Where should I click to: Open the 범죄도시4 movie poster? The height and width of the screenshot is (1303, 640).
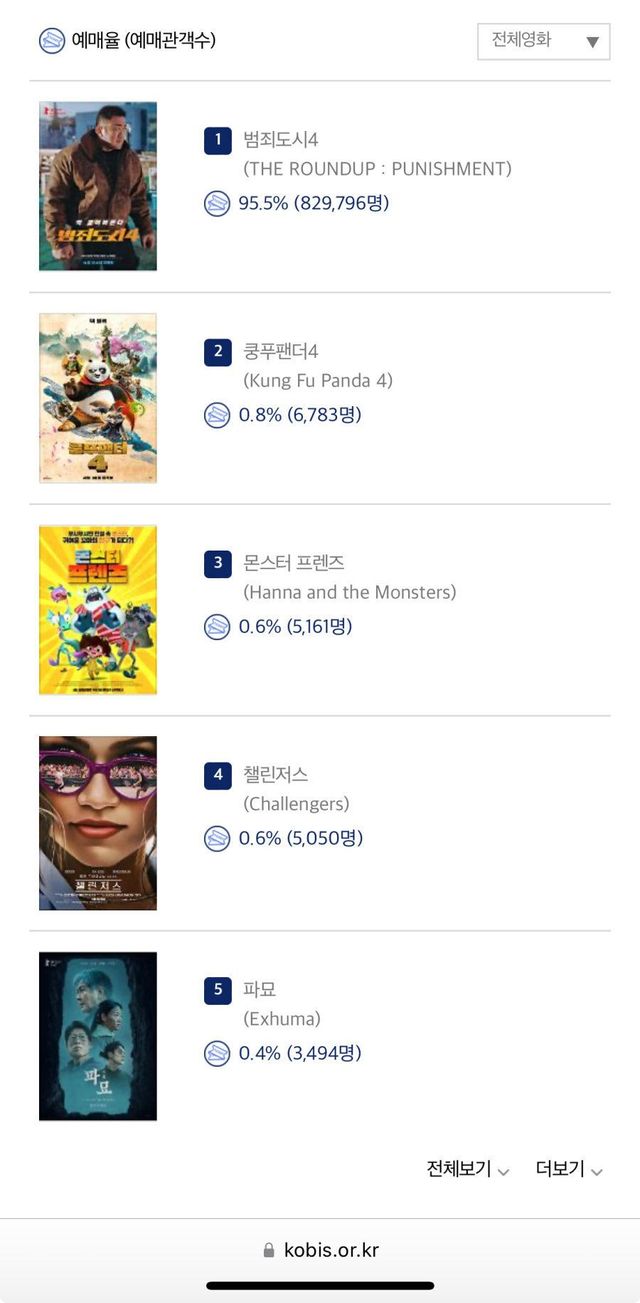point(98,186)
